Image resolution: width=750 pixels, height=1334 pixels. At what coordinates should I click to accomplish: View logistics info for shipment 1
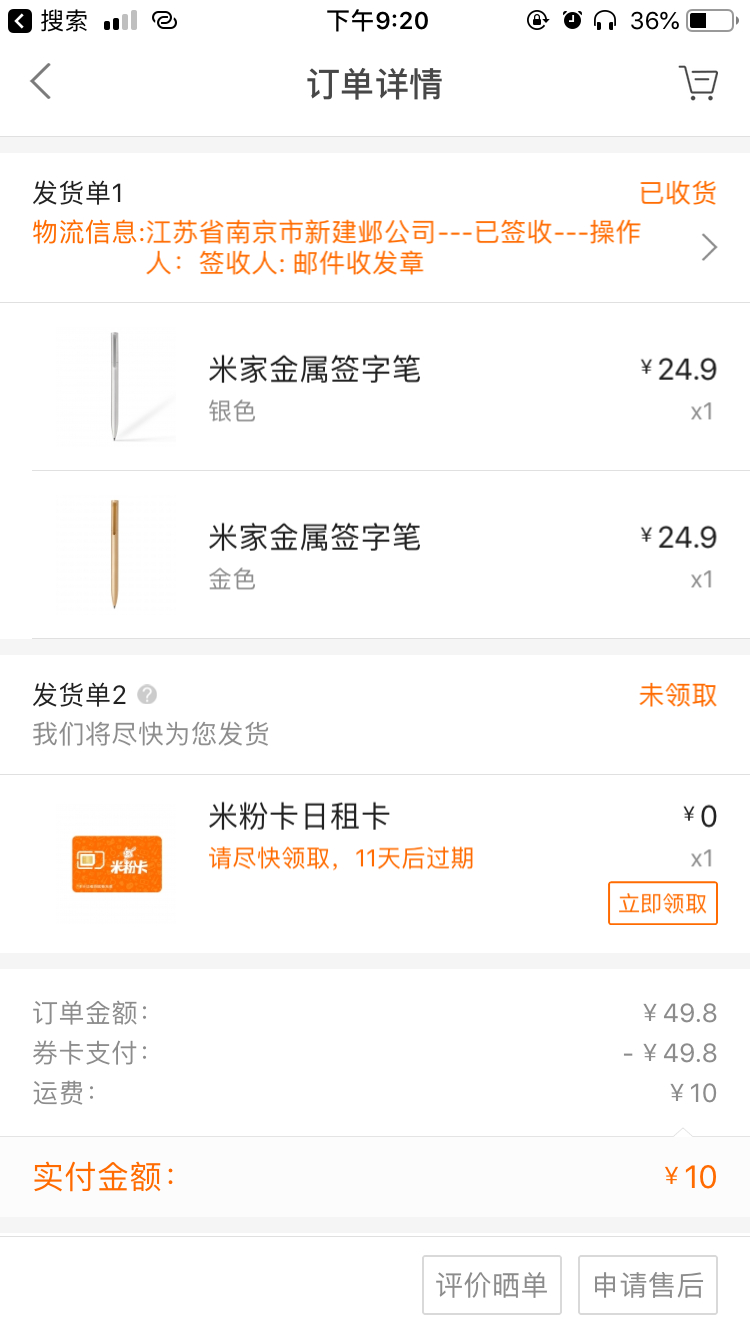pos(375,247)
